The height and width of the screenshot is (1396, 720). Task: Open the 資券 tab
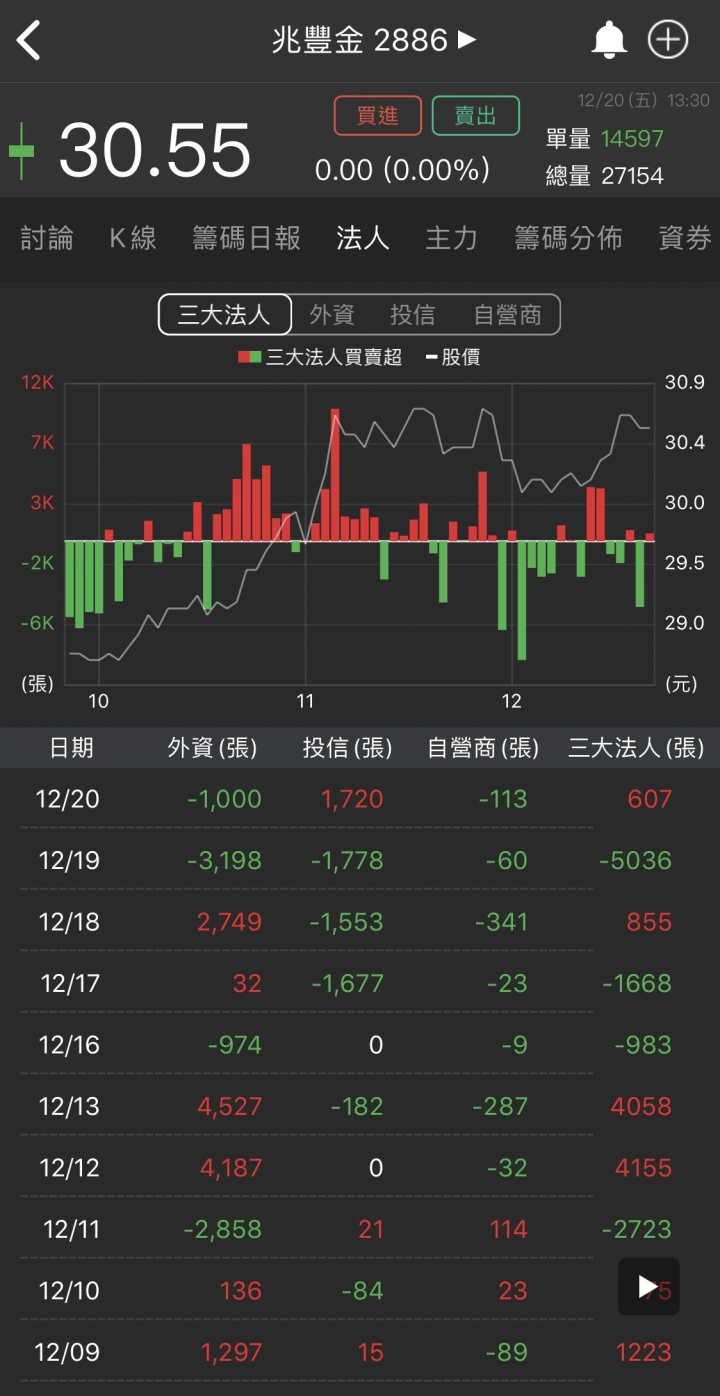[685, 238]
